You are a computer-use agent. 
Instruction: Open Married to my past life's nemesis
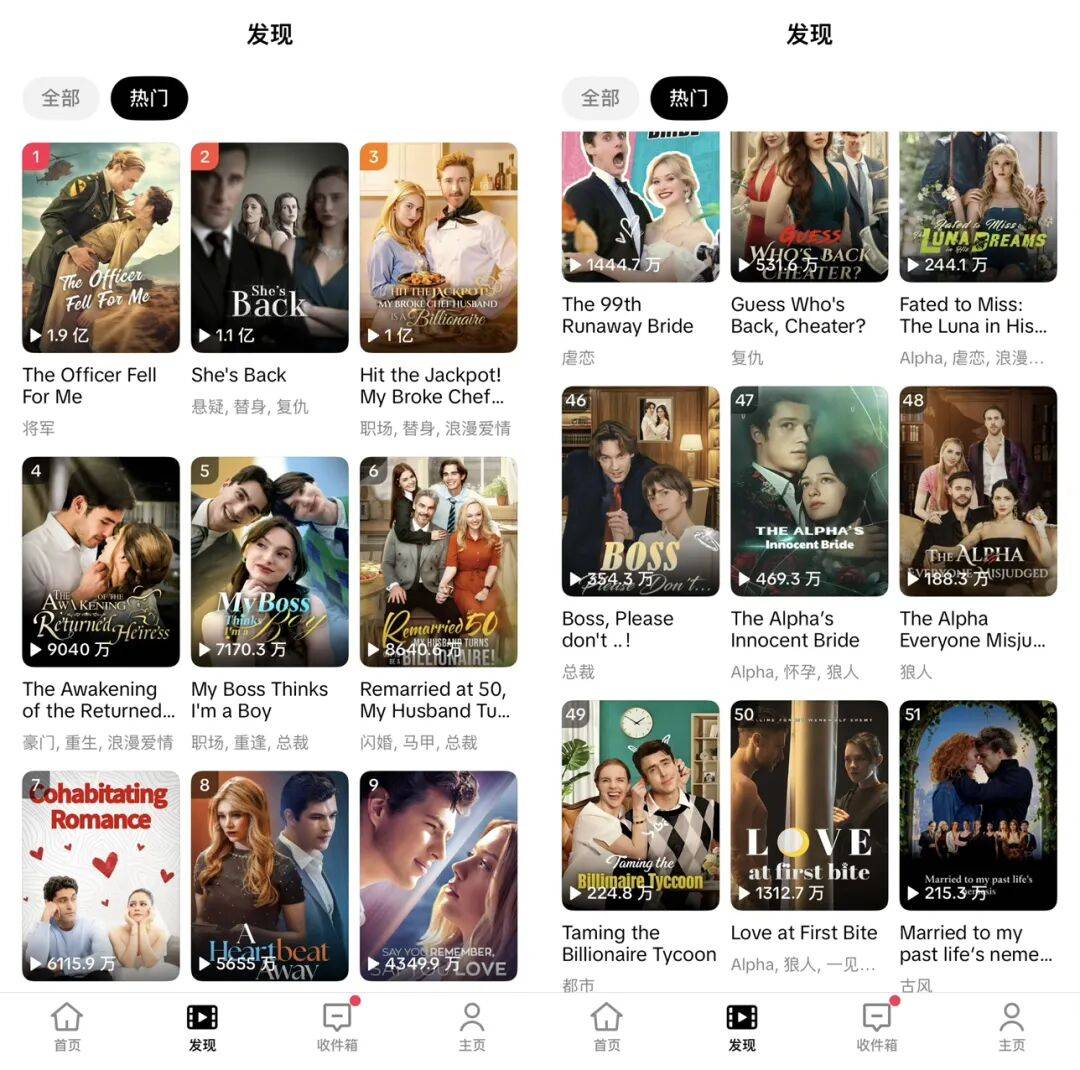coord(978,805)
